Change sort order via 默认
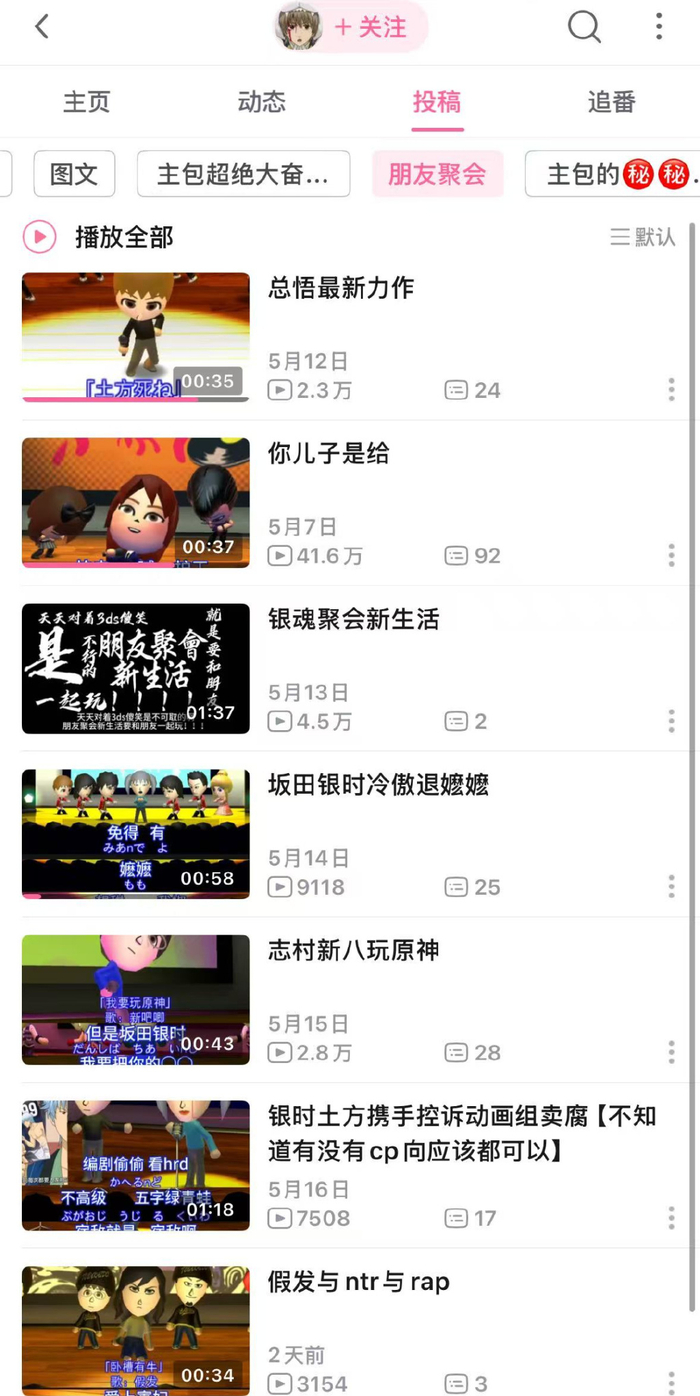The width and height of the screenshot is (700, 1396). [x=643, y=237]
